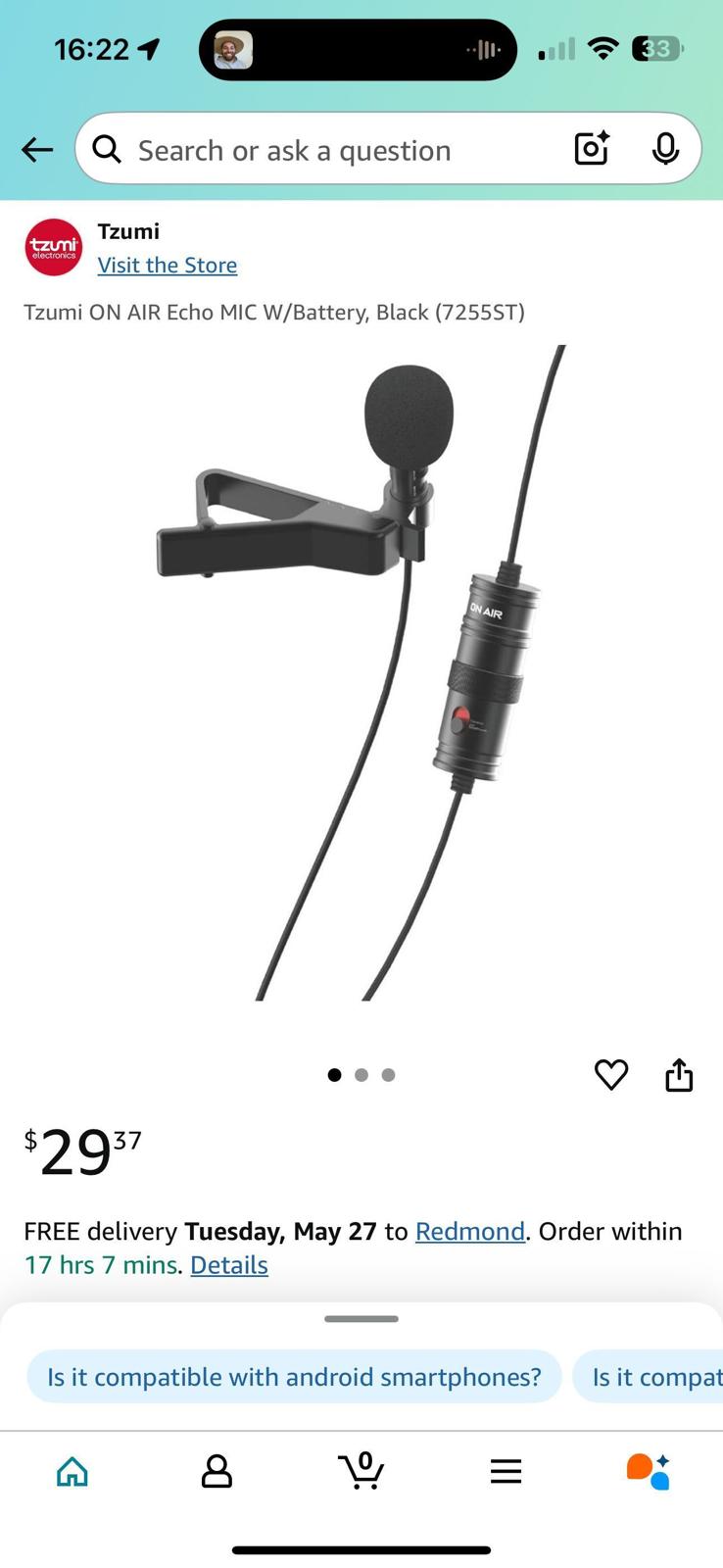The width and height of the screenshot is (723, 1568).
Task: Open camera lens search
Action: [592, 149]
